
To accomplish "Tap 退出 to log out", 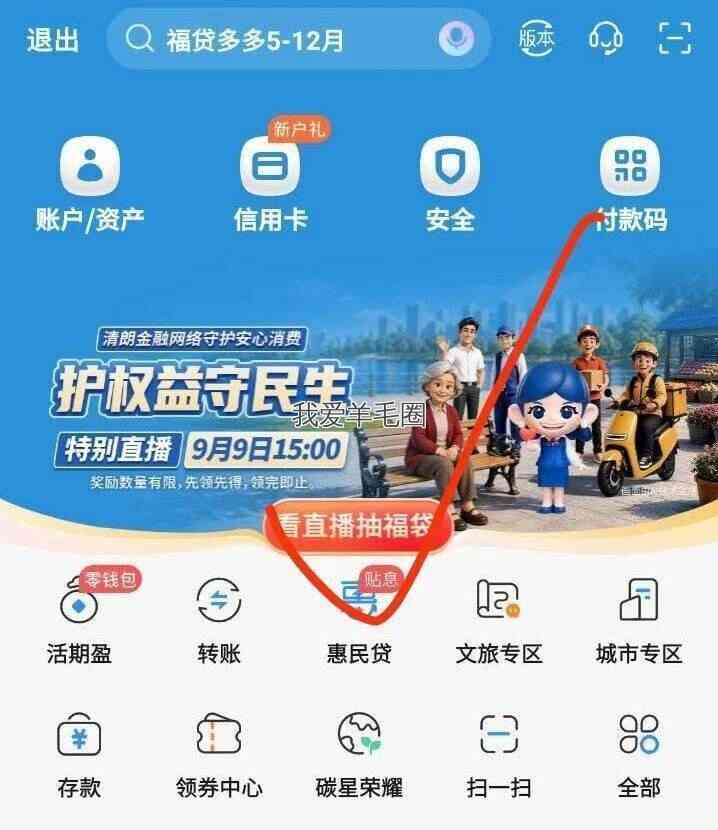I will click(52, 40).
